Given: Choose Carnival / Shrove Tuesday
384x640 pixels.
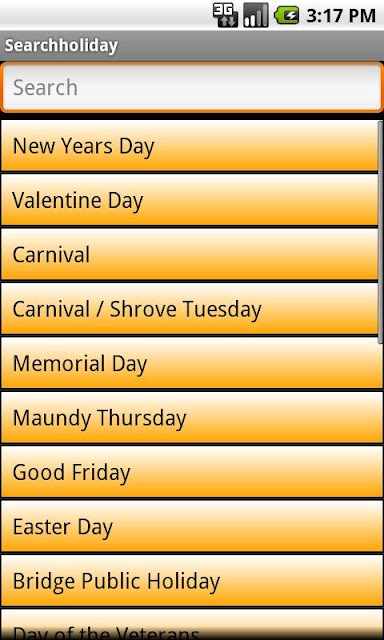Looking at the screenshot, I should (190, 309).
